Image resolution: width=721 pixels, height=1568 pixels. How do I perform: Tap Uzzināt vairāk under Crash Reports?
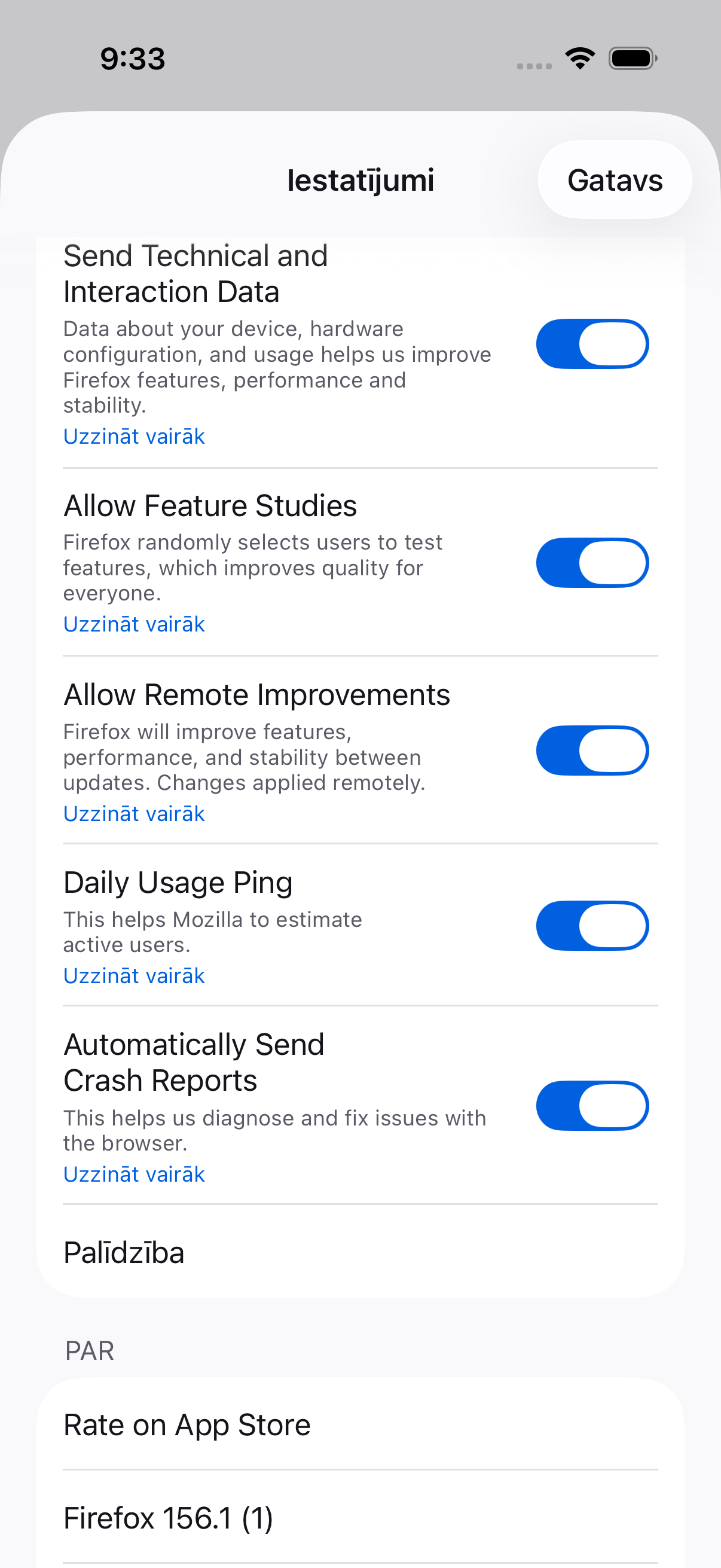[x=134, y=1174]
